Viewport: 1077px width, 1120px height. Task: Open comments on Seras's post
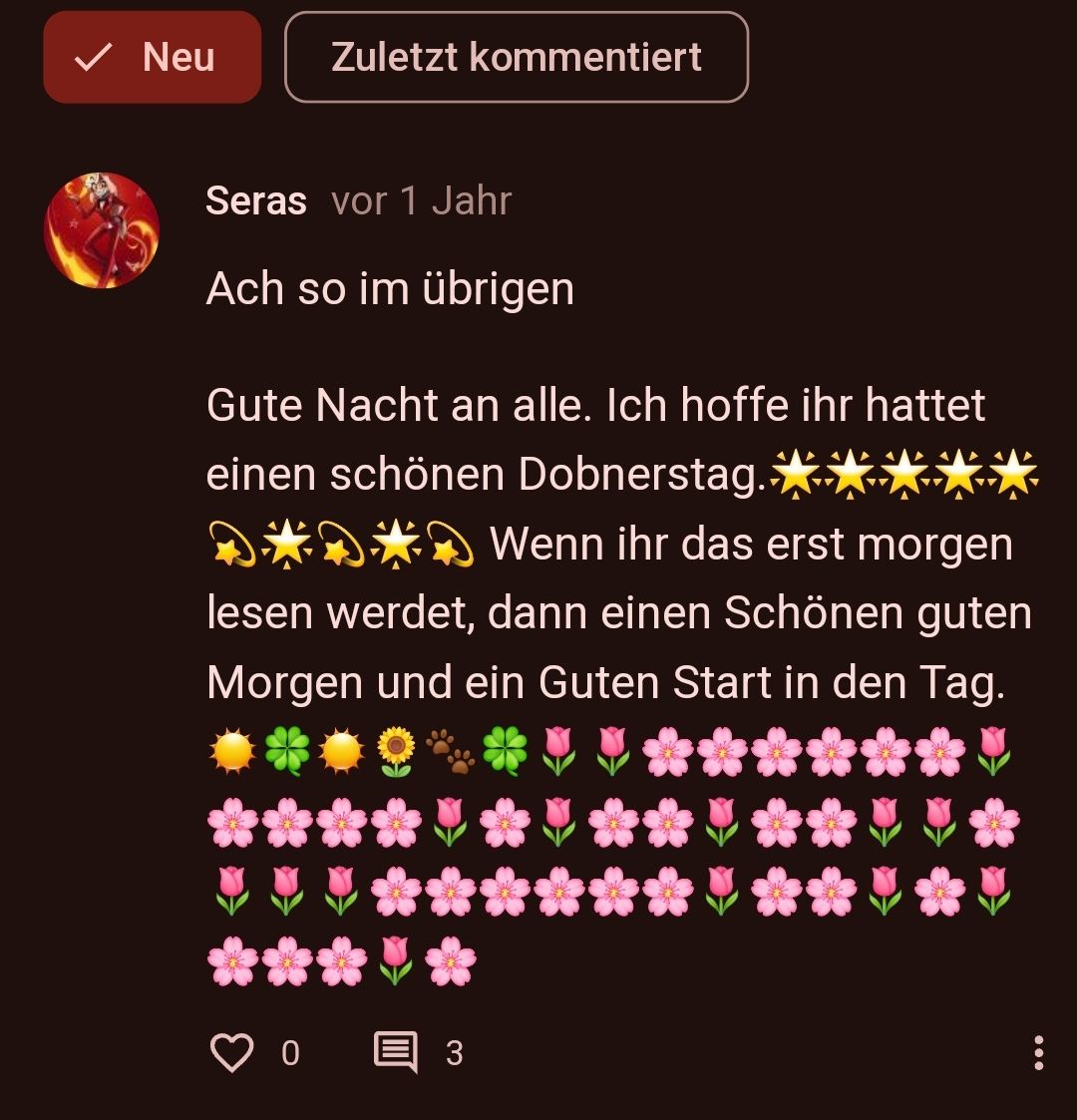(x=396, y=1053)
